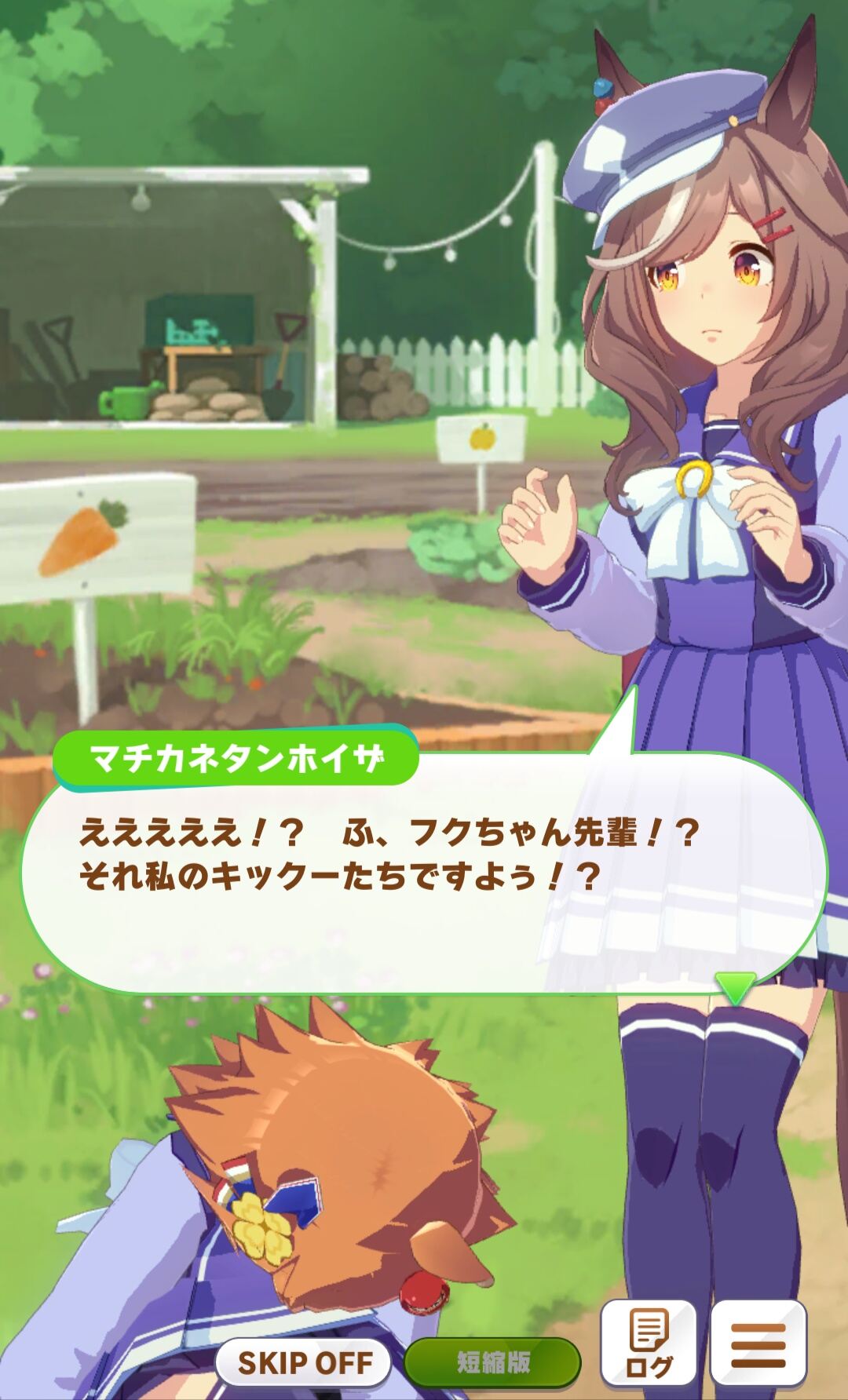
Task: Open the ログ dialogue log
Action: (x=649, y=1343)
